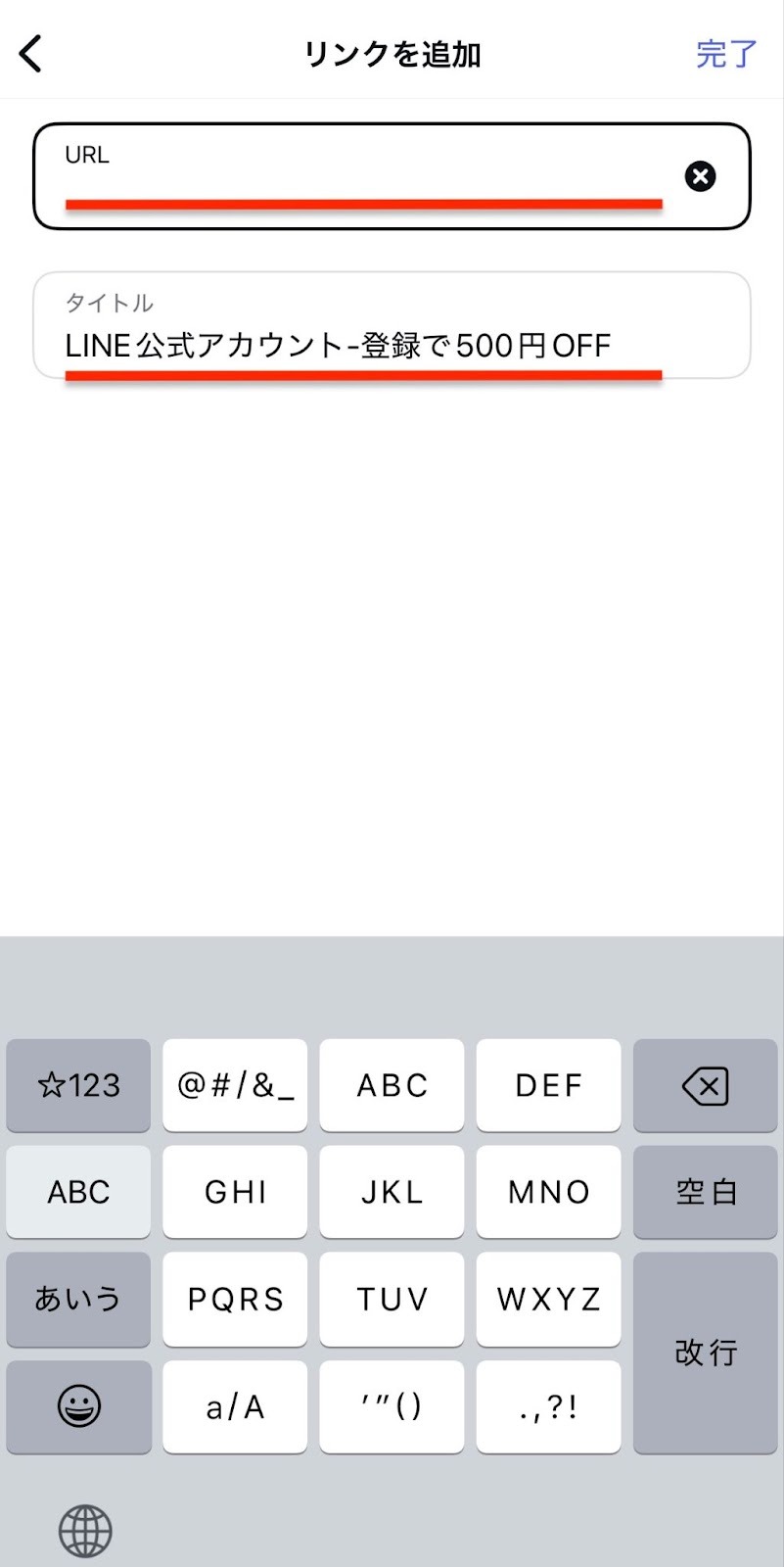Image resolution: width=784 pixels, height=1567 pixels.
Task: Switch keyboard to あいう kana mode
Action: tap(78, 1299)
